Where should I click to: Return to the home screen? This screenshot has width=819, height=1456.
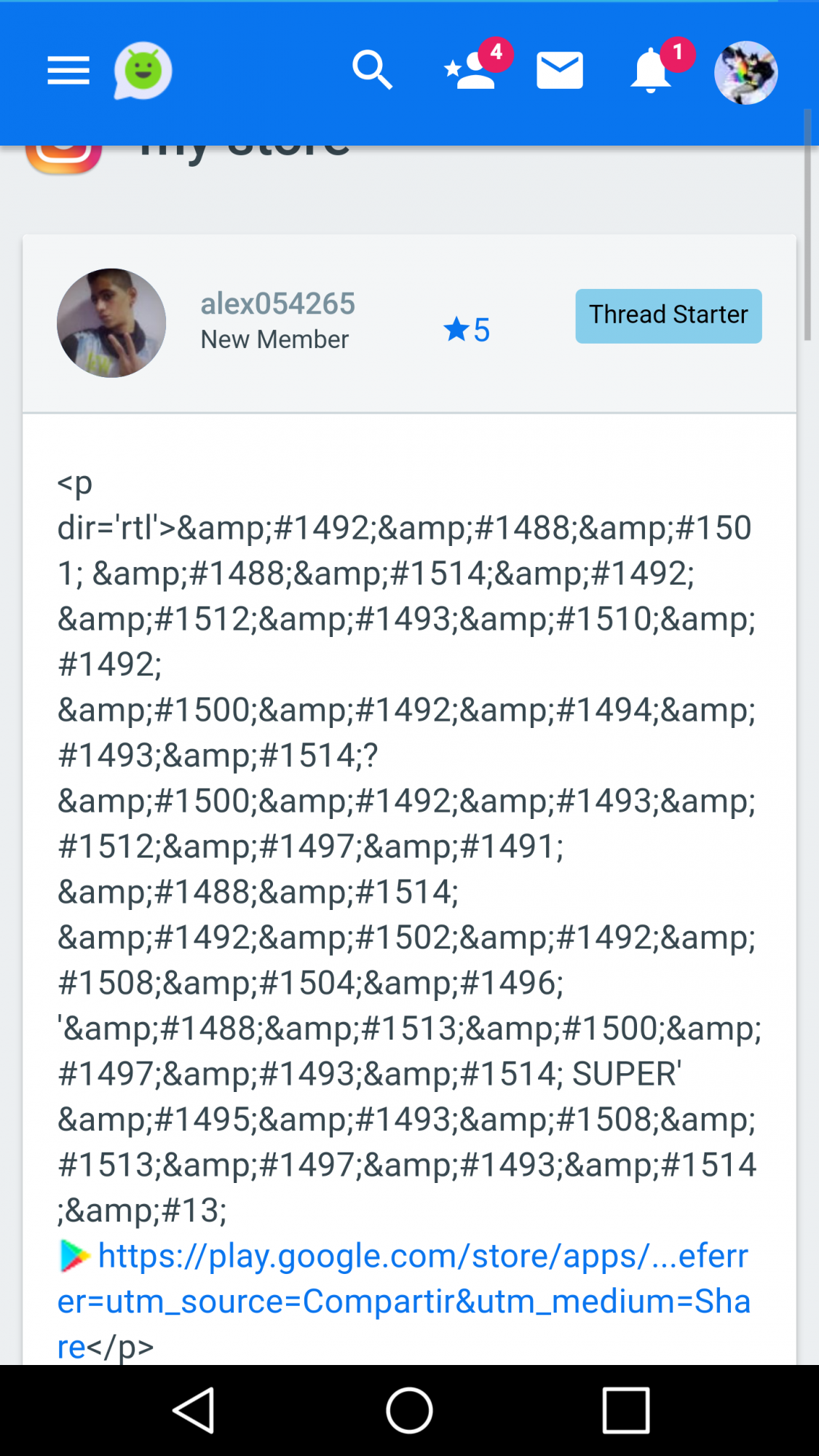(409, 1410)
